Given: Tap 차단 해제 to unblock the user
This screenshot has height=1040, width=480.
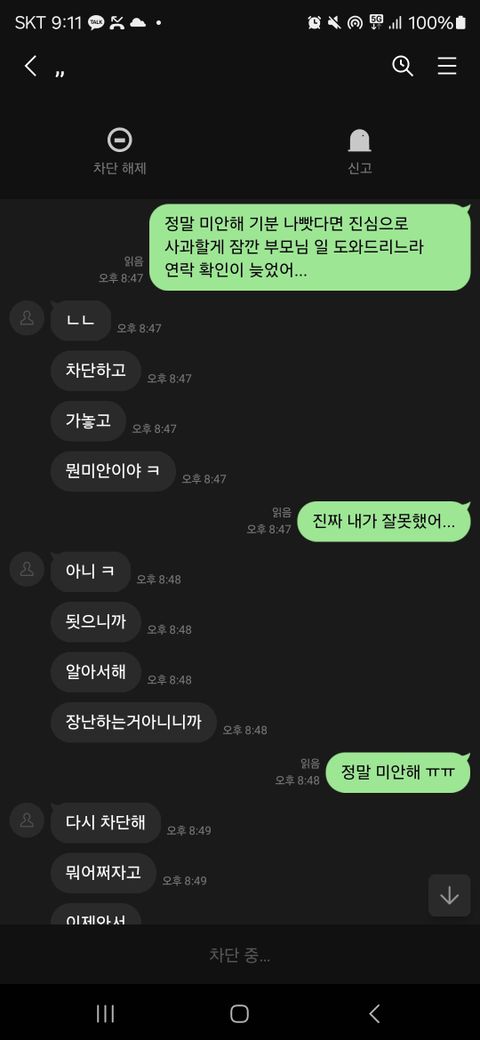Looking at the screenshot, I should pyautogui.click(x=119, y=151).
